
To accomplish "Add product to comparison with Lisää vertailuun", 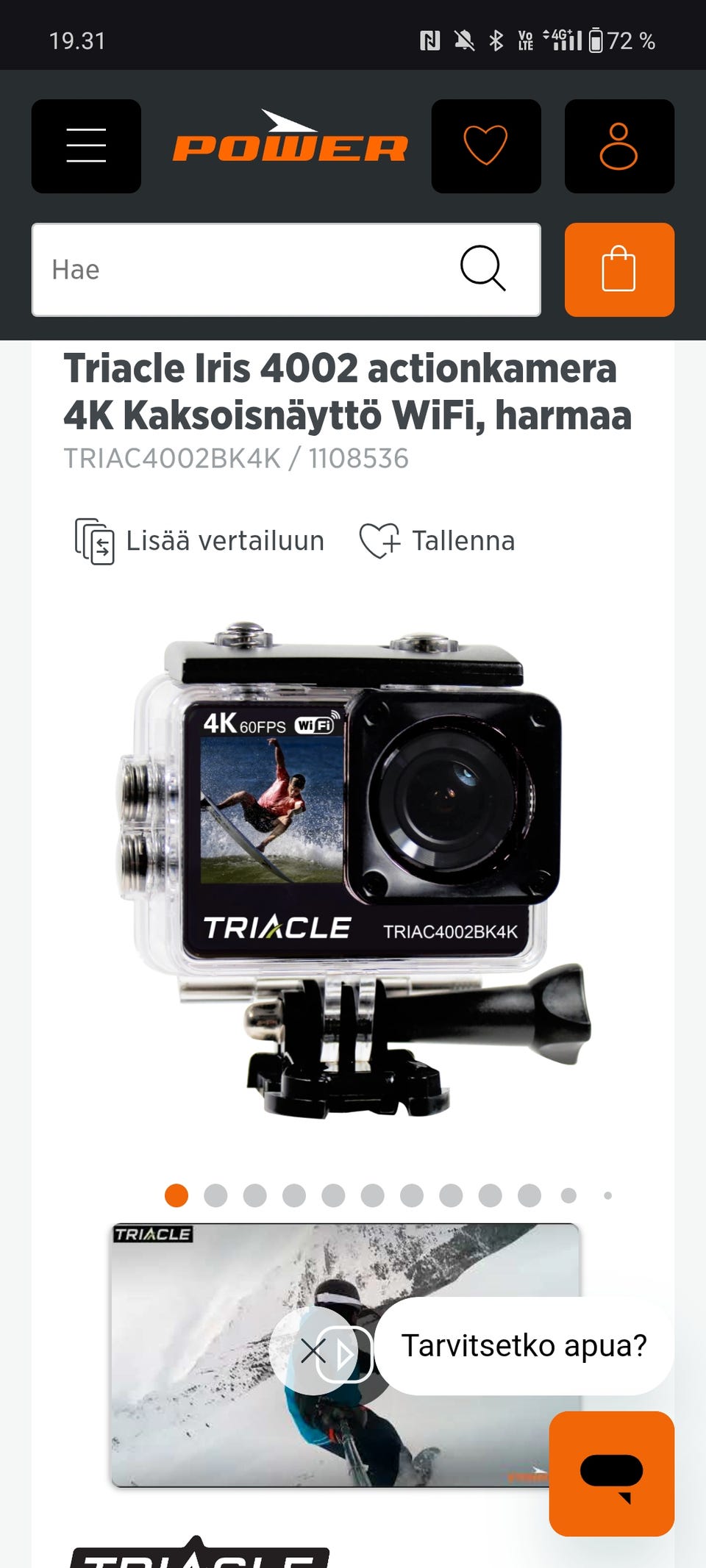I will click(x=199, y=541).
